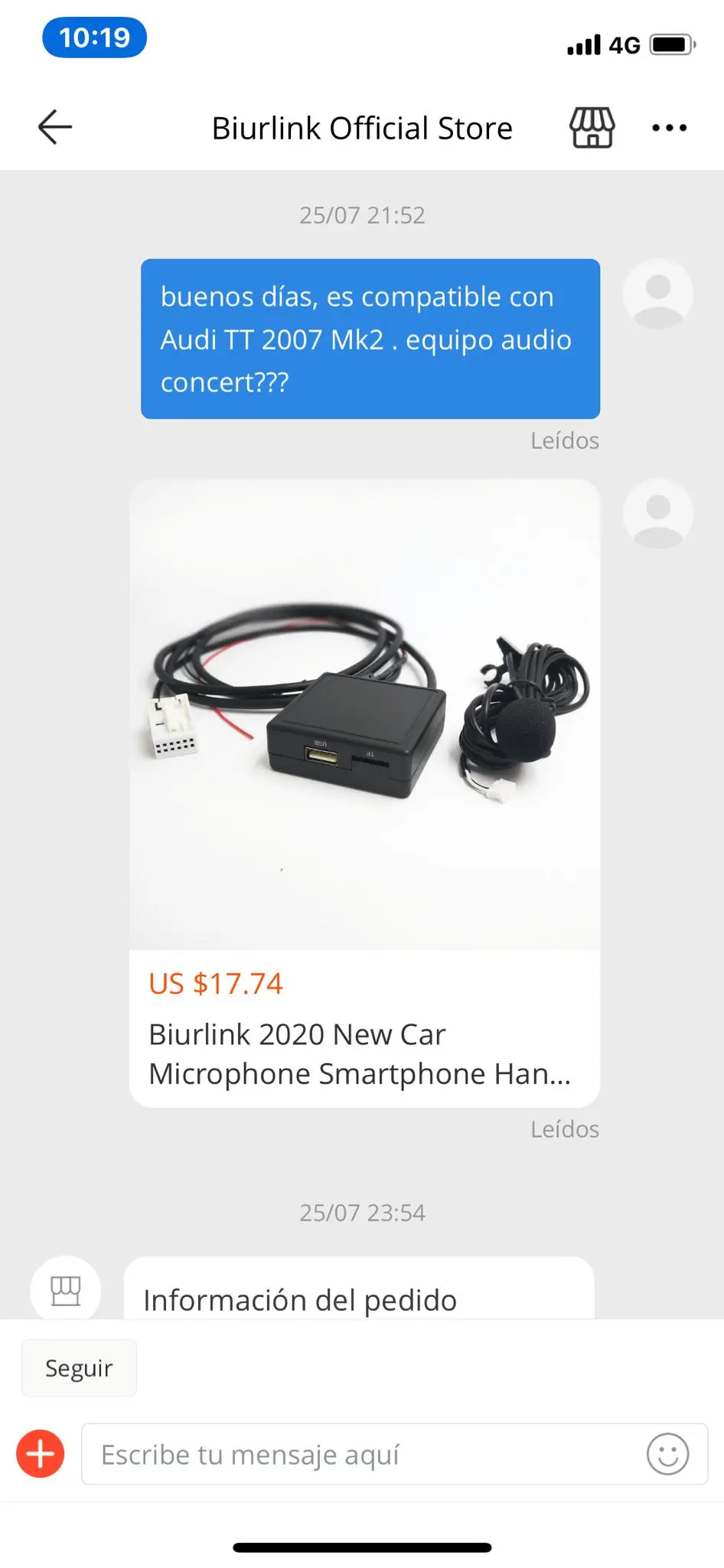Tap the Seguir follow button

(79, 1368)
